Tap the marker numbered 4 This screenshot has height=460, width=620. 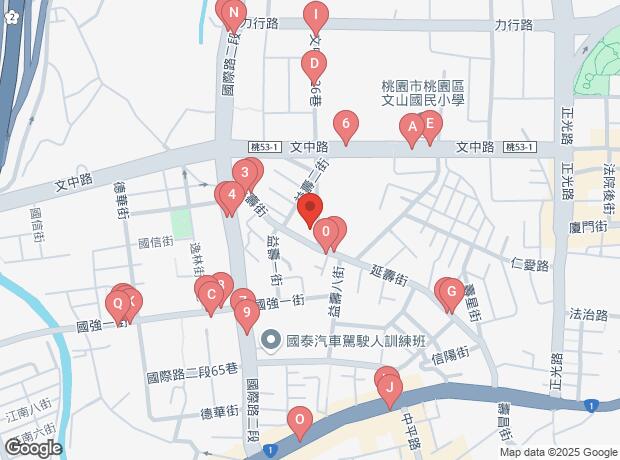(x=232, y=196)
